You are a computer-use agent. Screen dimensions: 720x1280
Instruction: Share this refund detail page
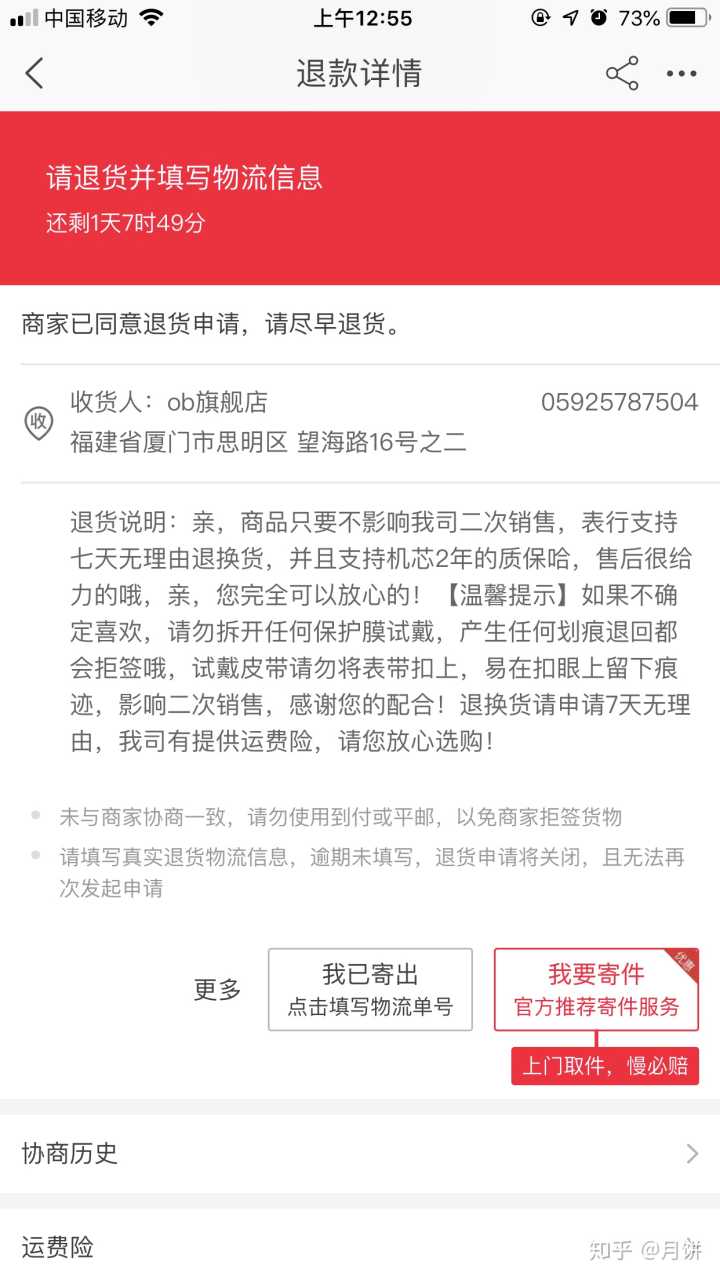[x=621, y=73]
